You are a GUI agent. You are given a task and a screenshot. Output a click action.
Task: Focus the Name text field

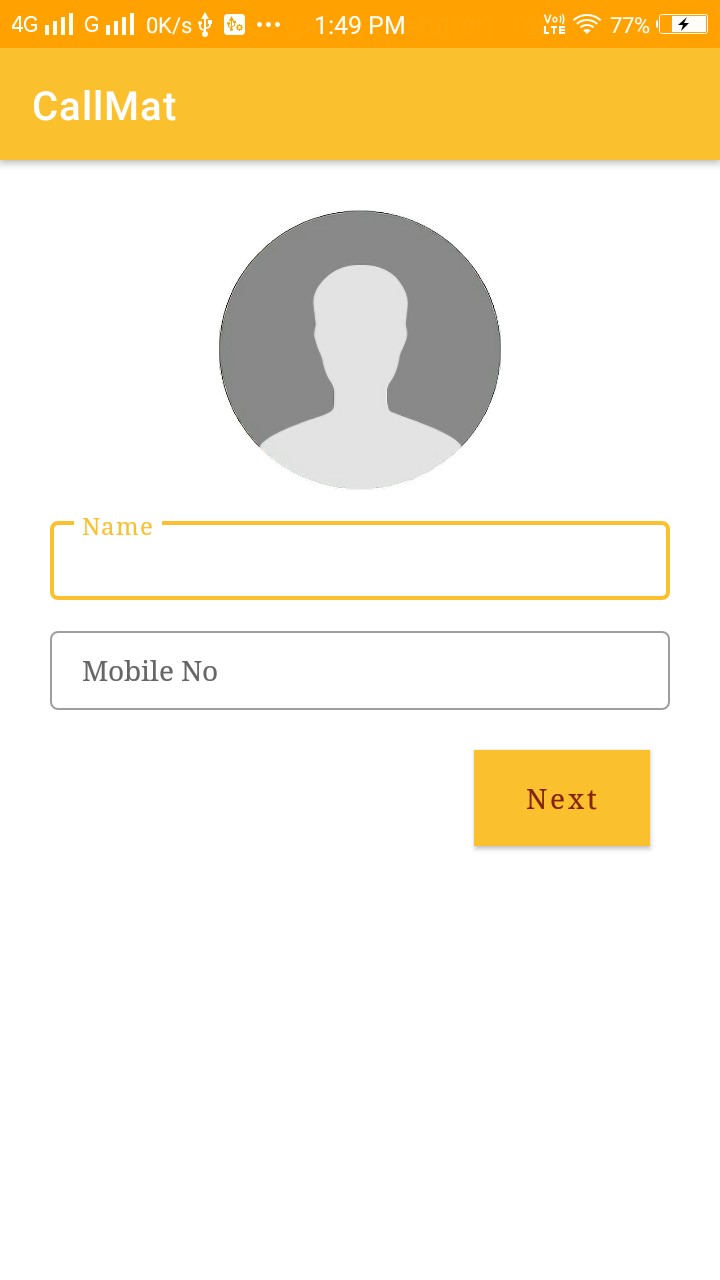(x=360, y=563)
